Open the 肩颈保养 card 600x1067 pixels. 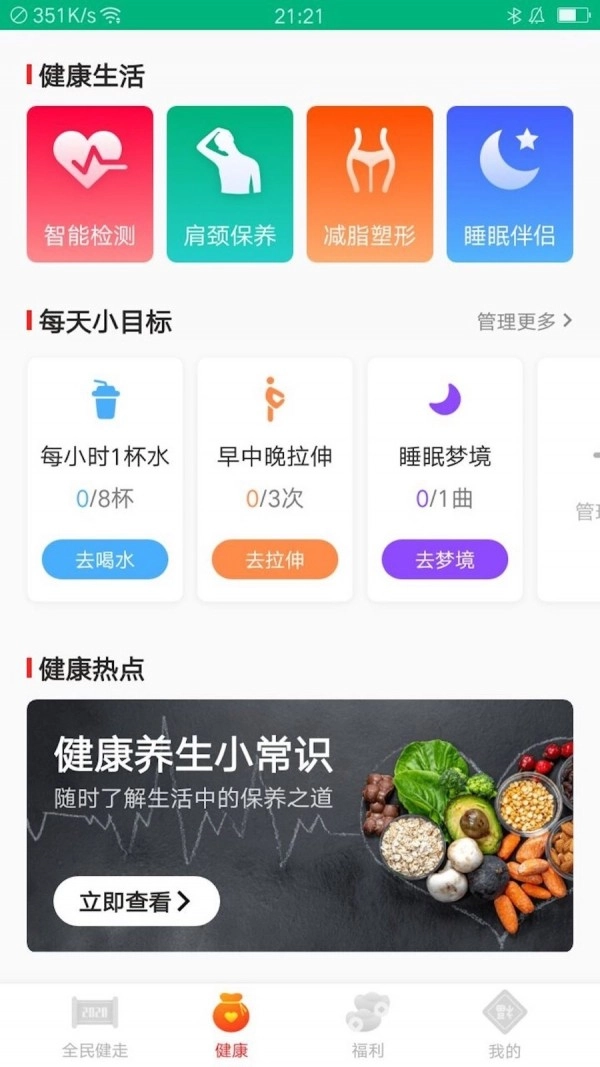click(230, 184)
